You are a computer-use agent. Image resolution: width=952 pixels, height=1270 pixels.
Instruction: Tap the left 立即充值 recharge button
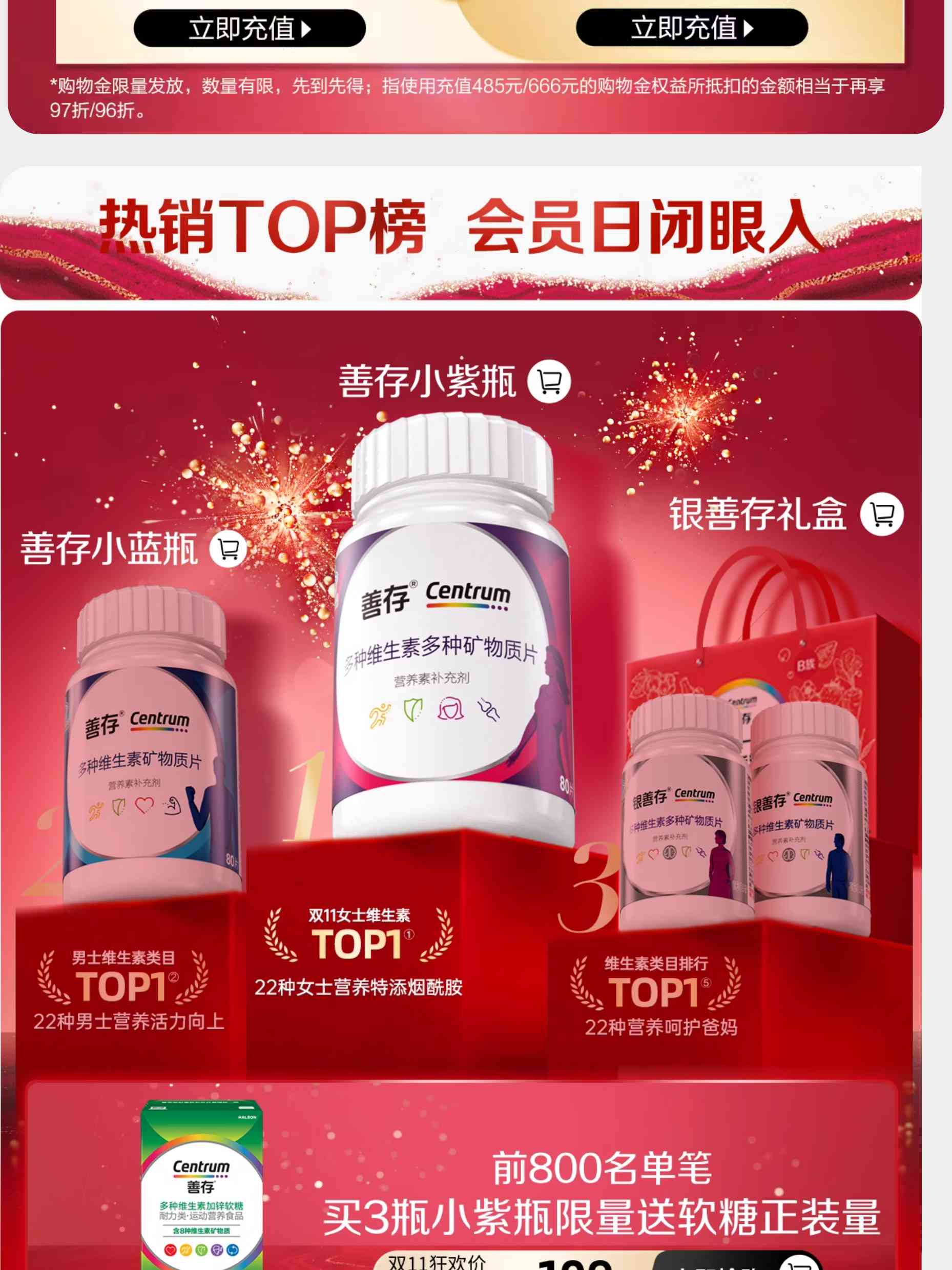pyautogui.click(x=250, y=28)
